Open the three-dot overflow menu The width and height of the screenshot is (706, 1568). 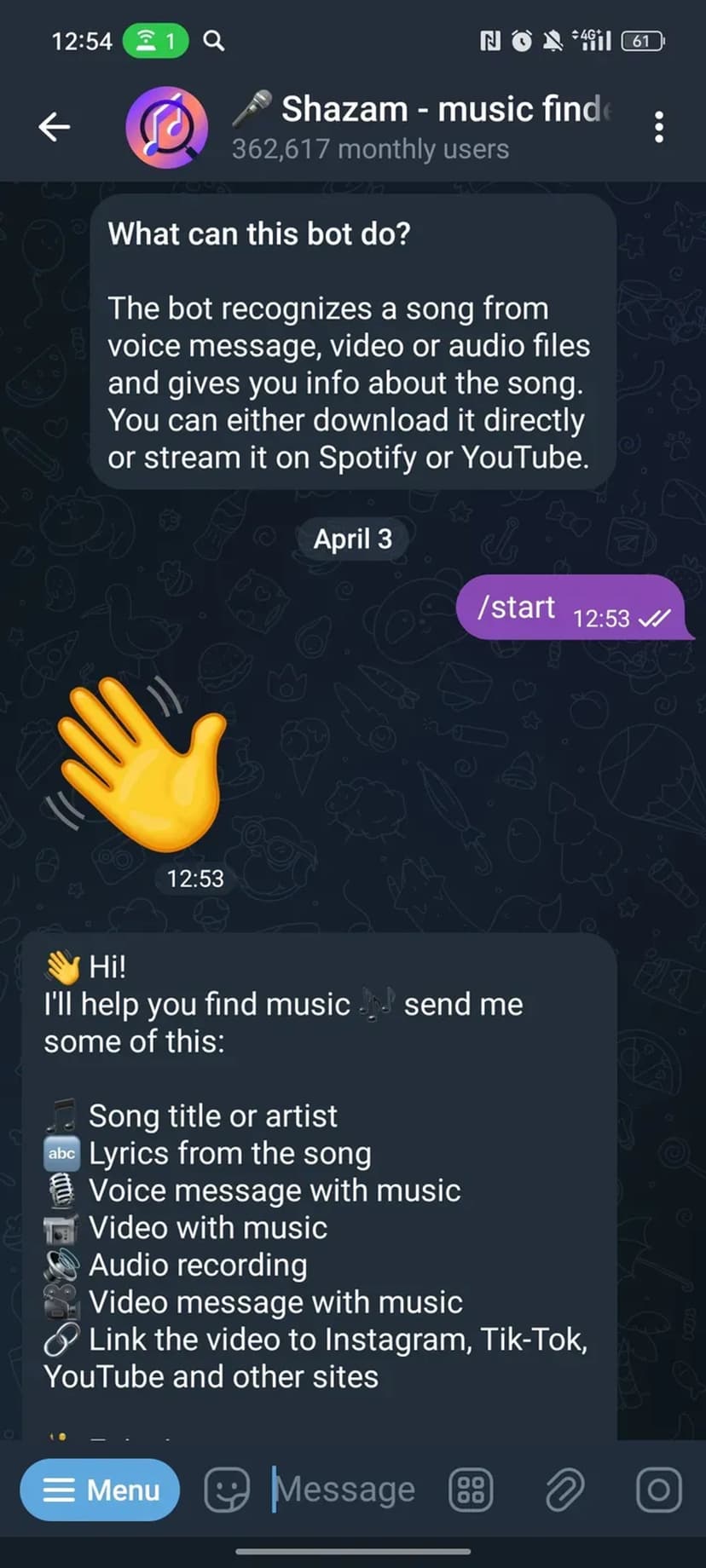[x=658, y=127]
